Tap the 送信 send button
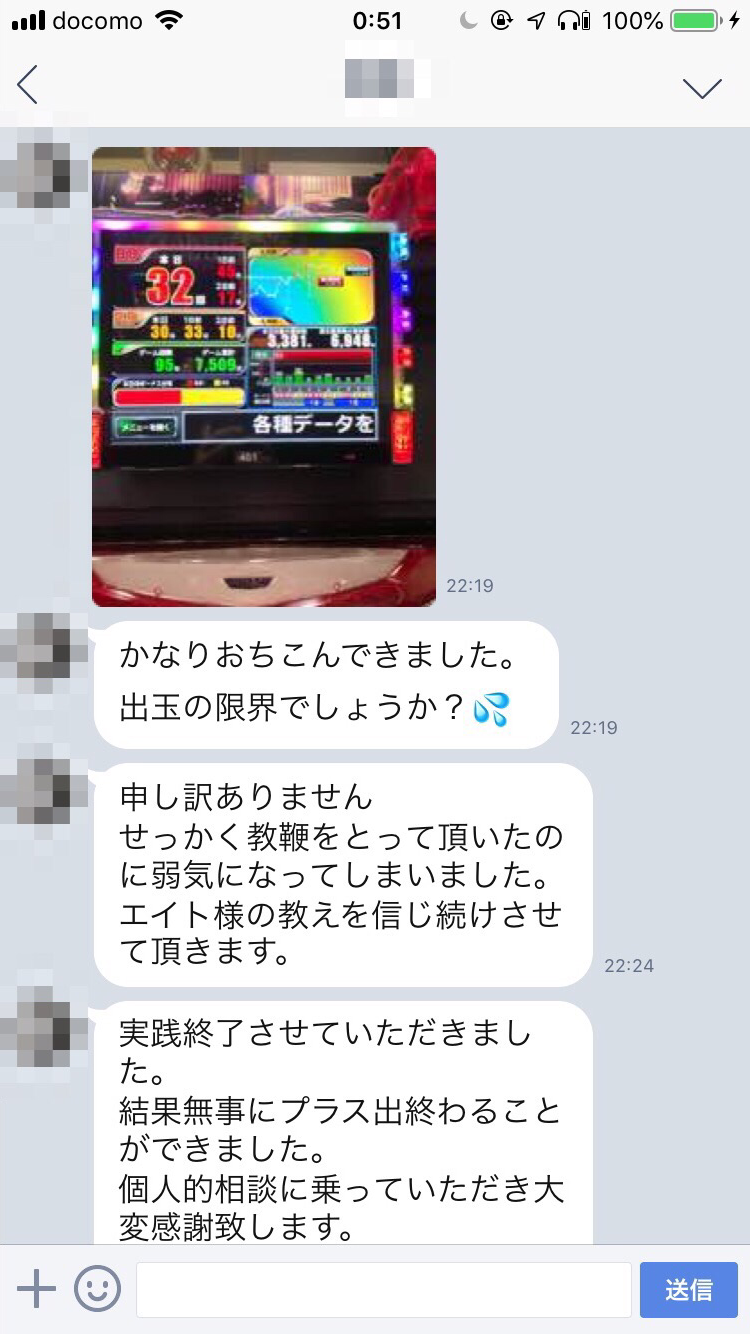 pyautogui.click(x=689, y=1290)
